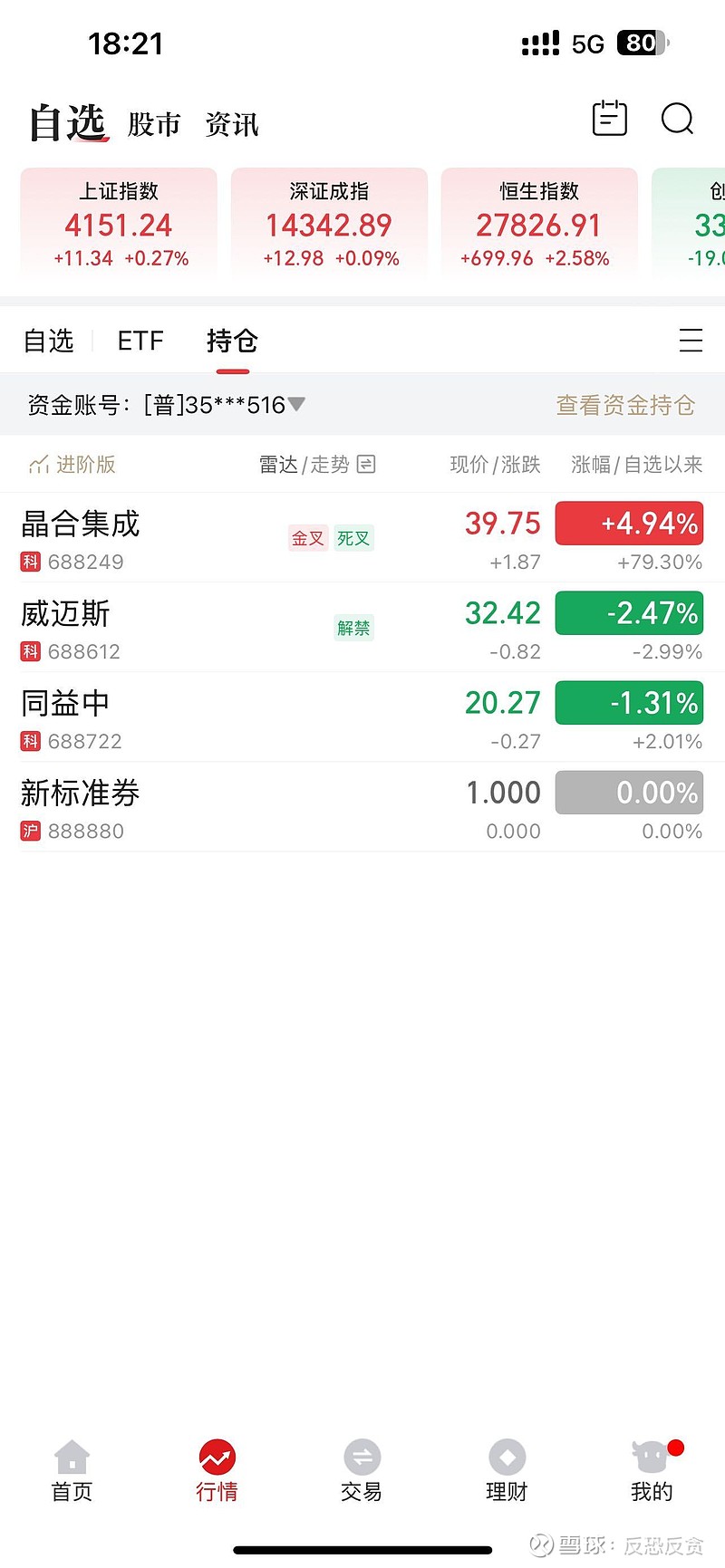Toggle the 金叉 tag on 晶合集成
Screen dimensions: 725x1568
[308, 537]
